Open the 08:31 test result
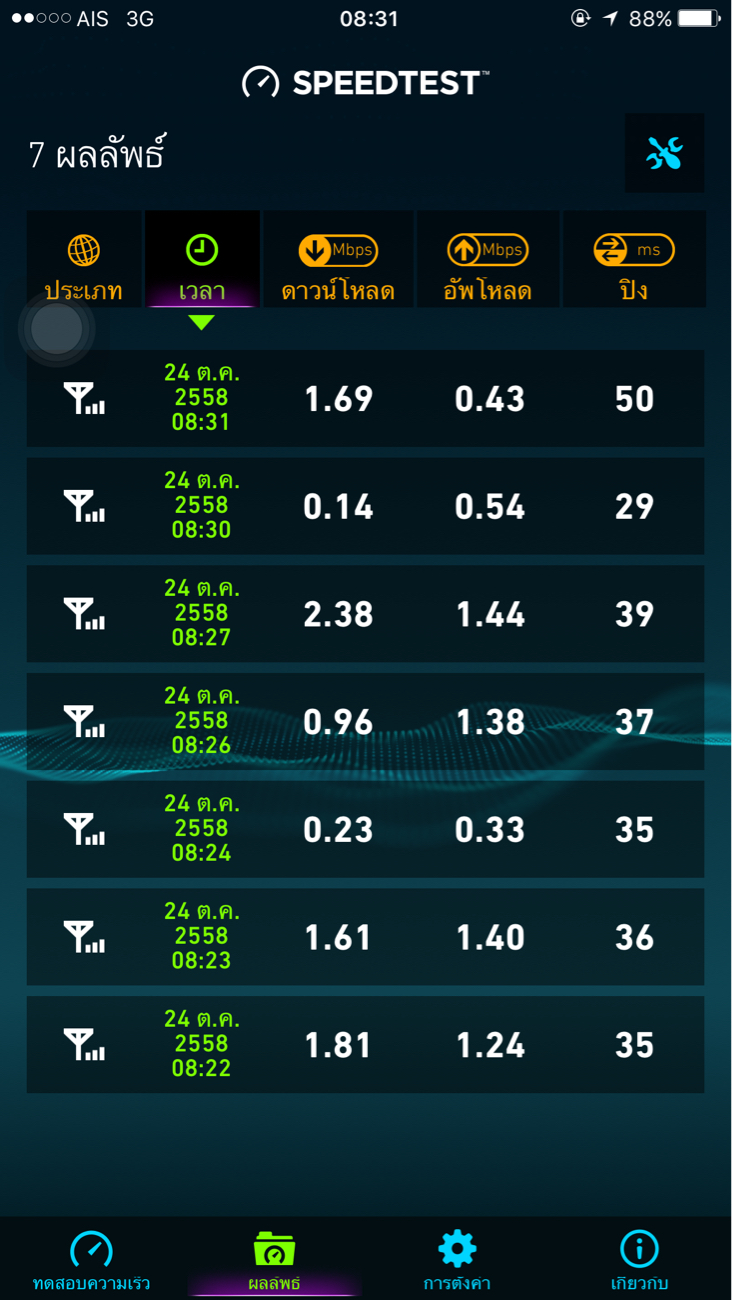This screenshot has width=732, height=1300. [x=365, y=398]
